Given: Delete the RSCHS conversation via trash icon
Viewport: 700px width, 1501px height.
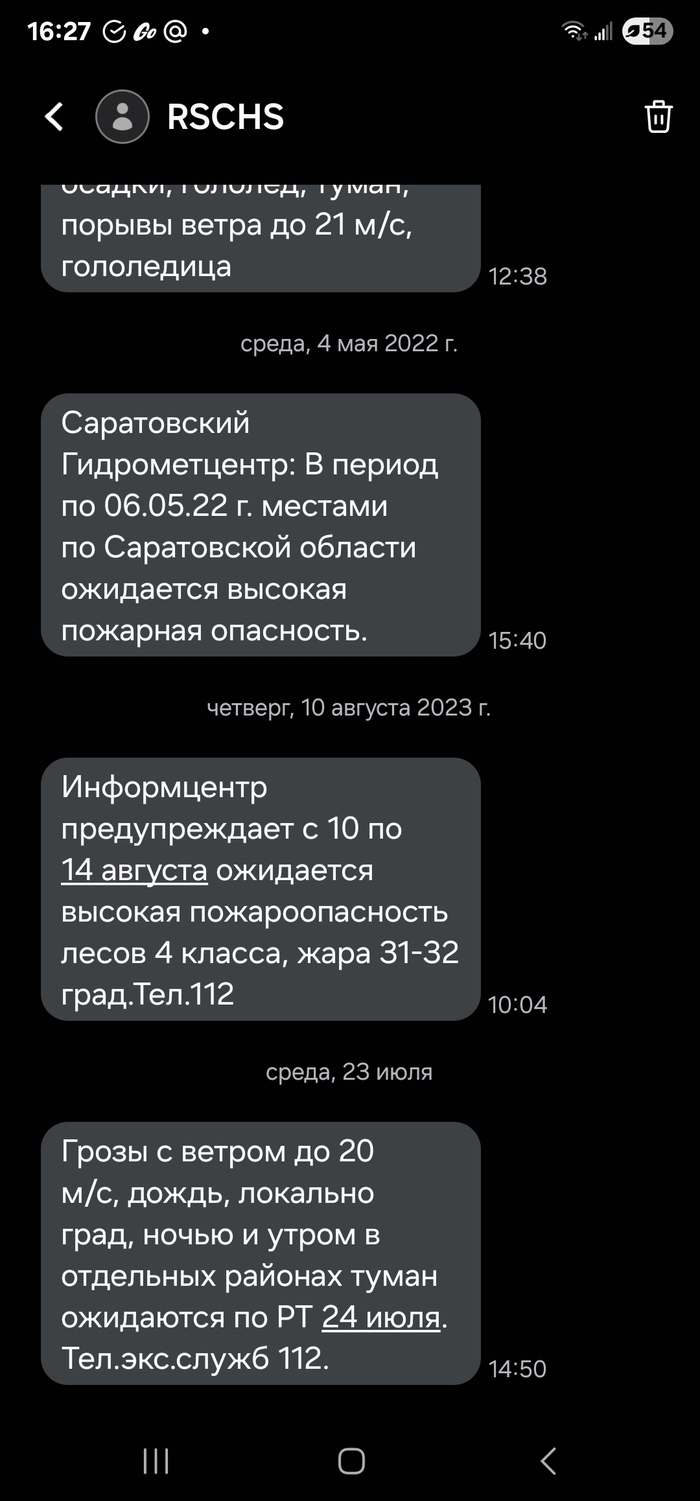Looking at the screenshot, I should [657, 117].
